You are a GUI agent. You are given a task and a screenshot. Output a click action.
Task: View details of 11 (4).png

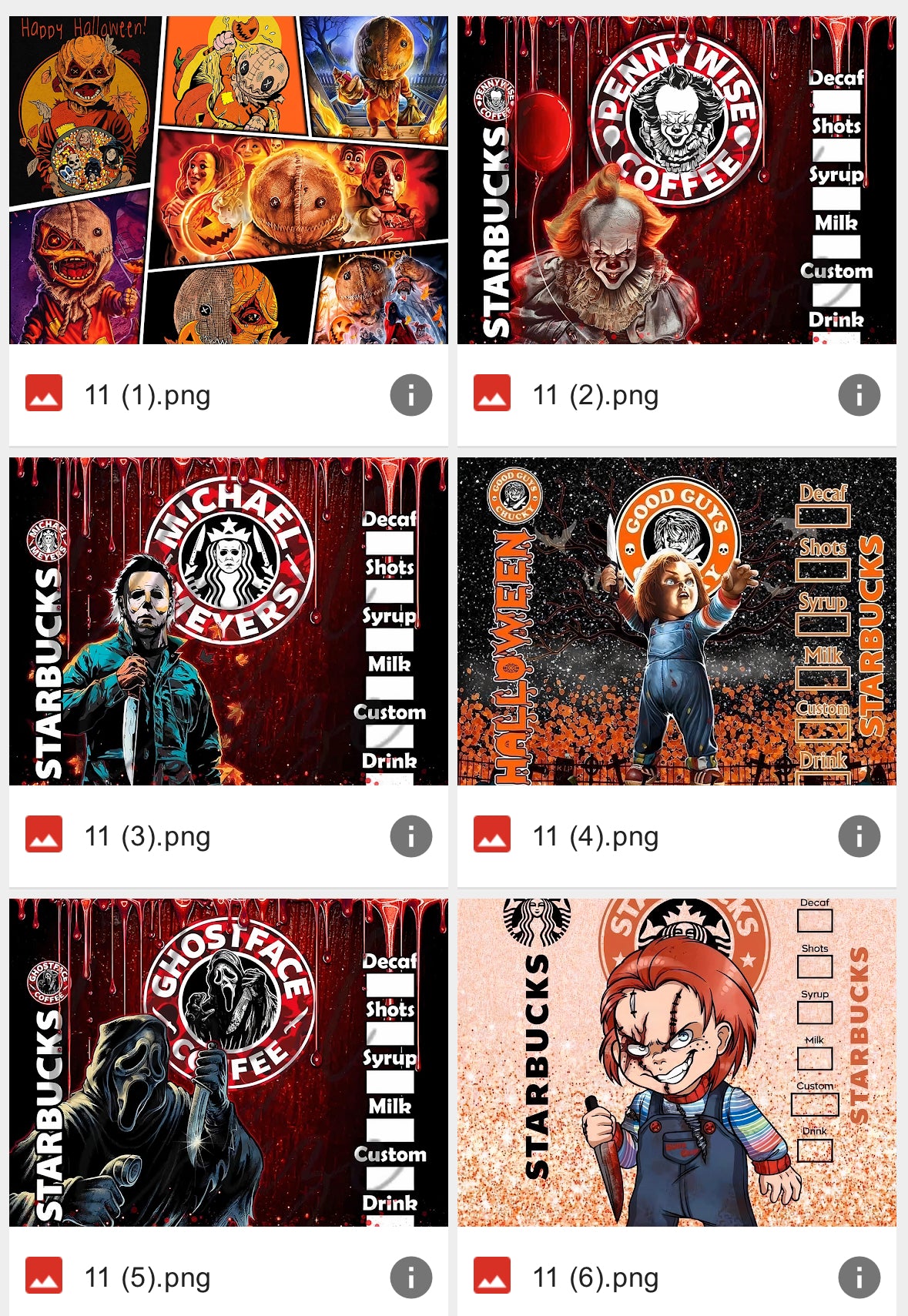pos(859,836)
